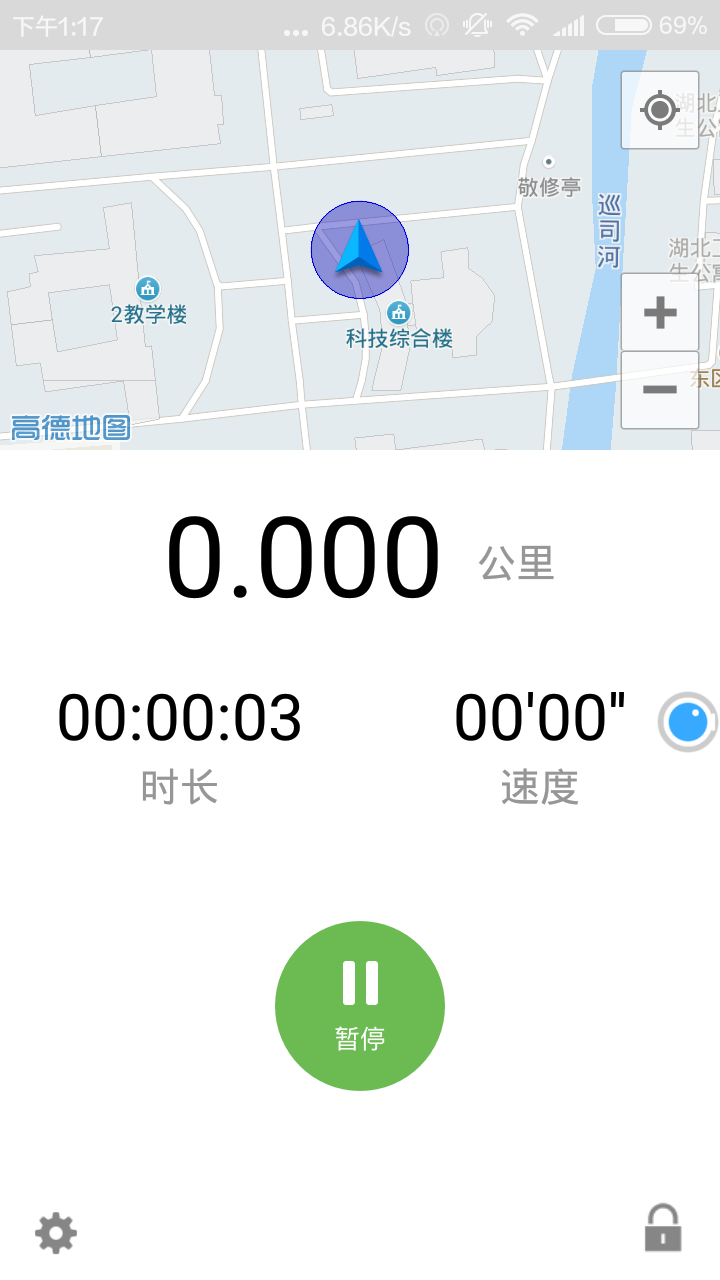720x1280 pixels.
Task: Recenter the map on my location
Action: [x=659, y=109]
